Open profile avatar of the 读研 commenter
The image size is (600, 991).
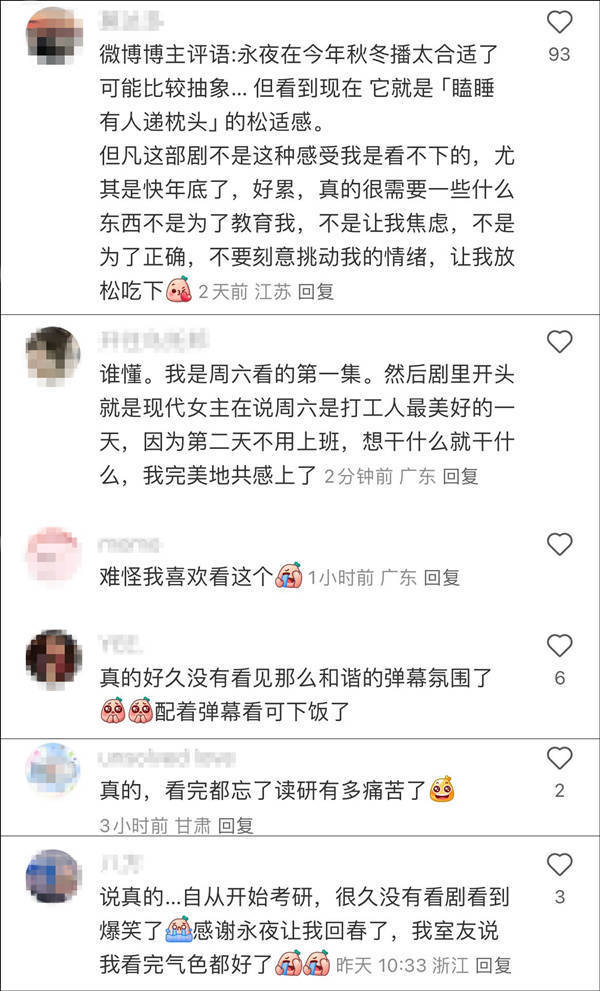[52, 767]
